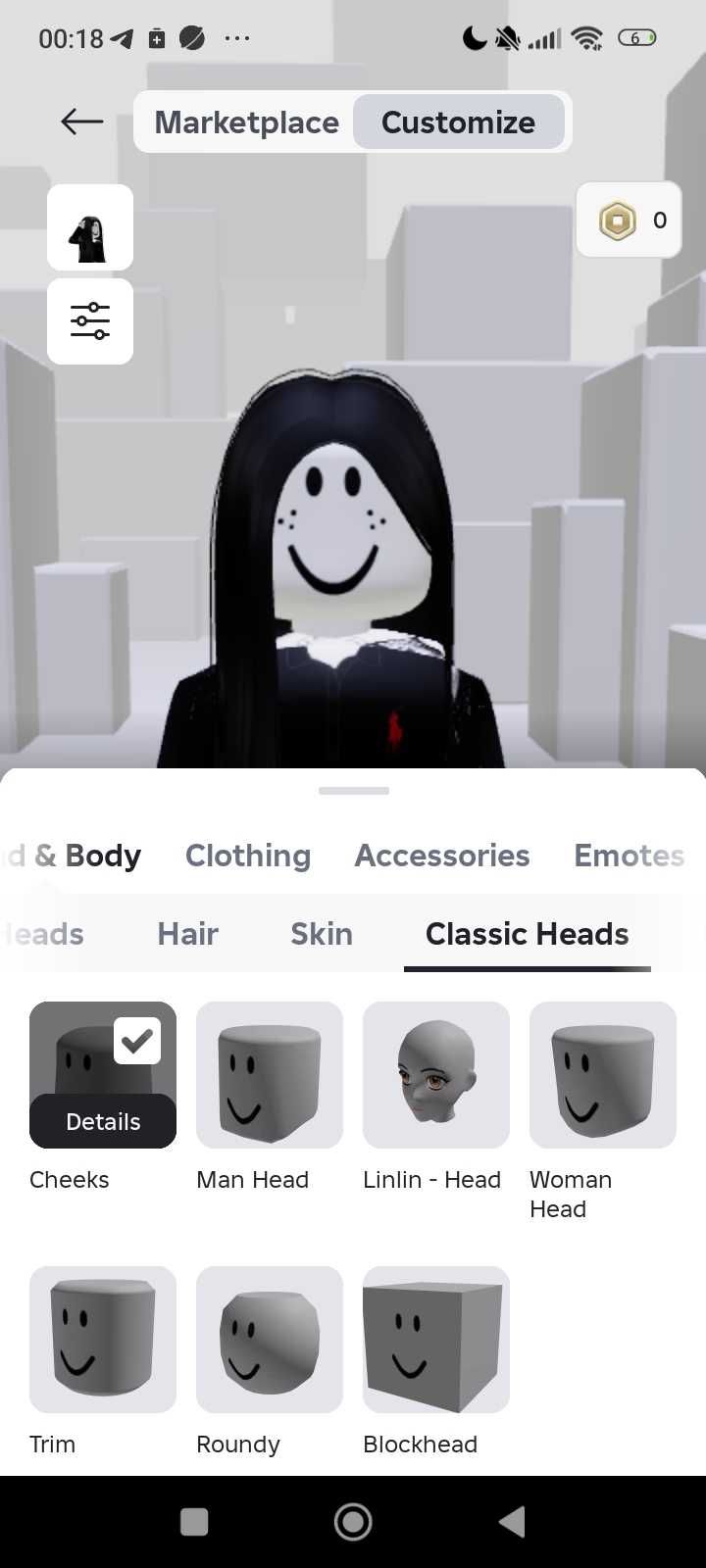The height and width of the screenshot is (1568, 706).
Task: Open the avatar adjustment sliders icon
Action: point(90,321)
